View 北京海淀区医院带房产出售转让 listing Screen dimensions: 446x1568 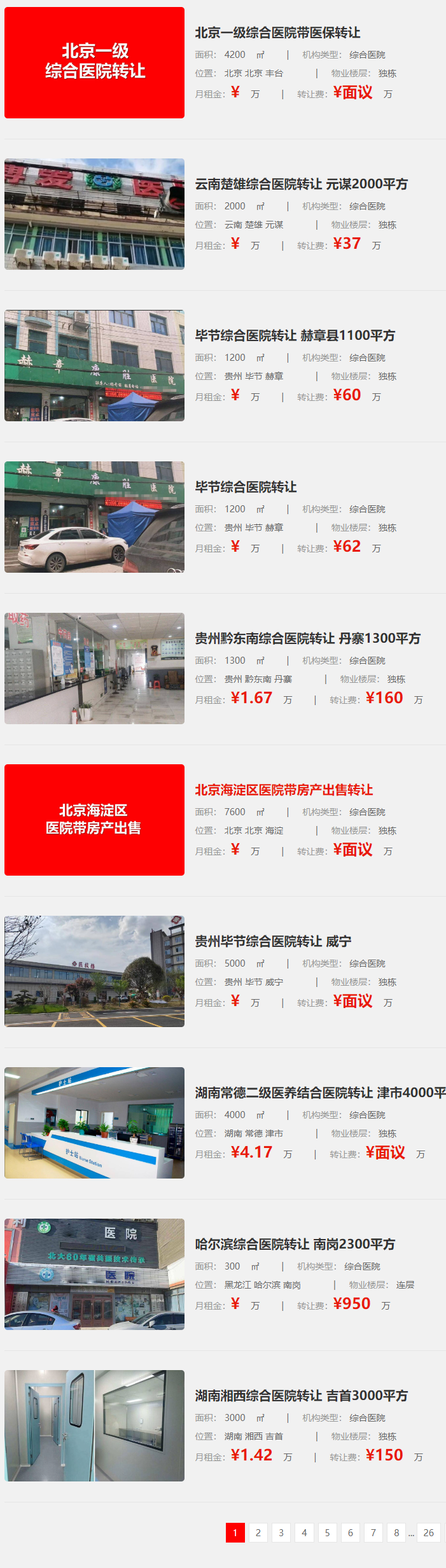284,790
